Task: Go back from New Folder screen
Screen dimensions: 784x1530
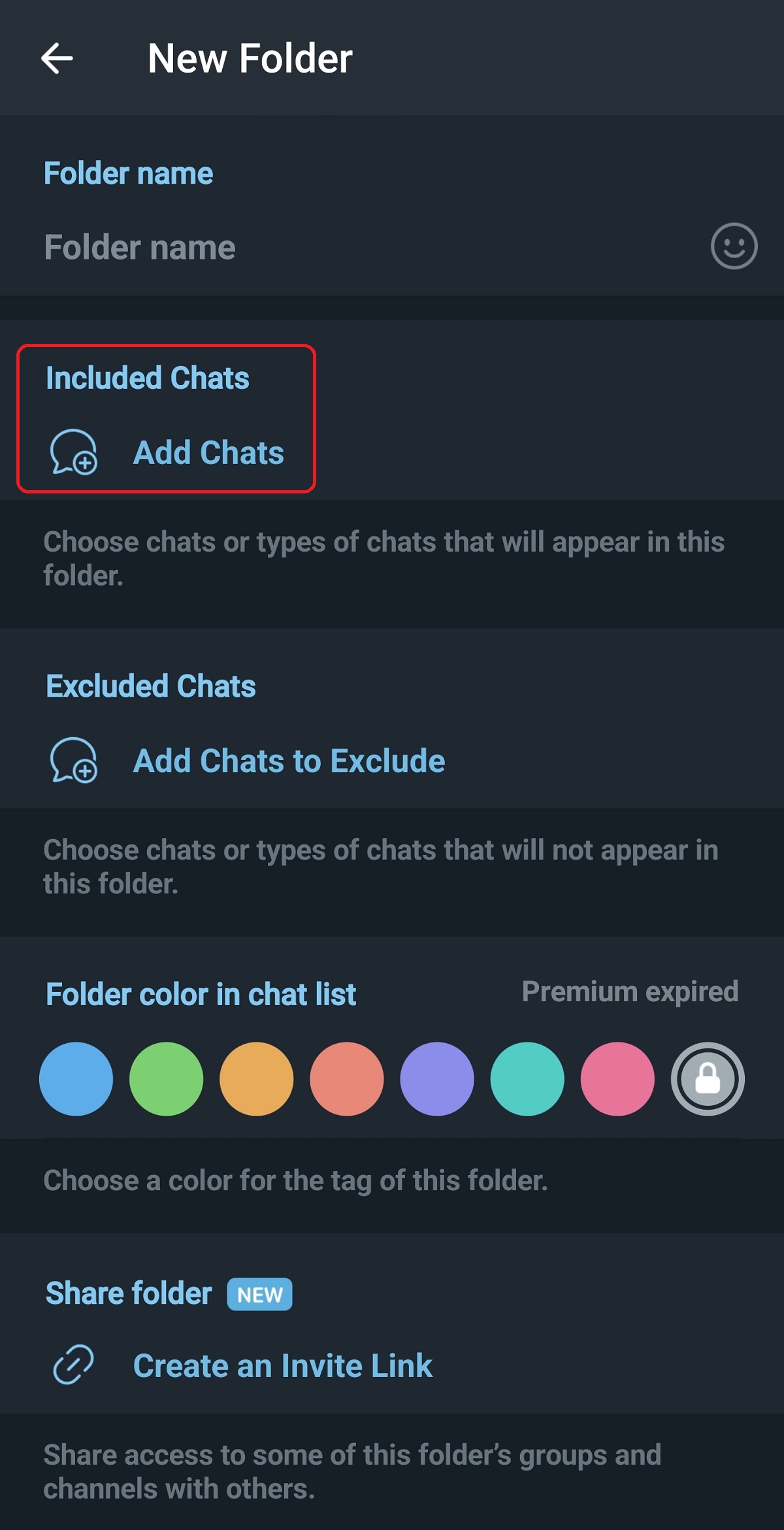Action: coord(57,59)
